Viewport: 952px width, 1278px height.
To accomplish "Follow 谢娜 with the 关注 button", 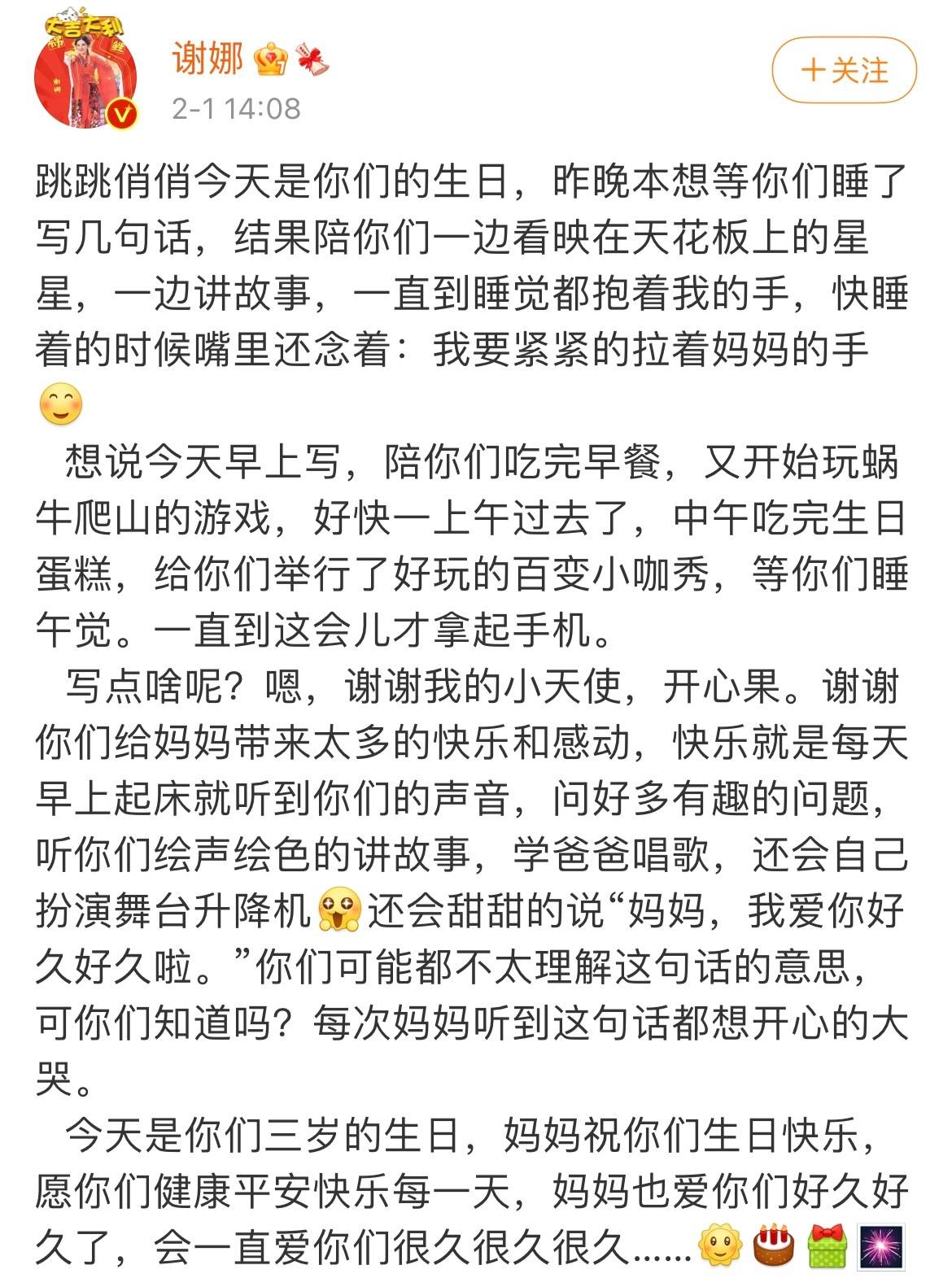I will 844,70.
